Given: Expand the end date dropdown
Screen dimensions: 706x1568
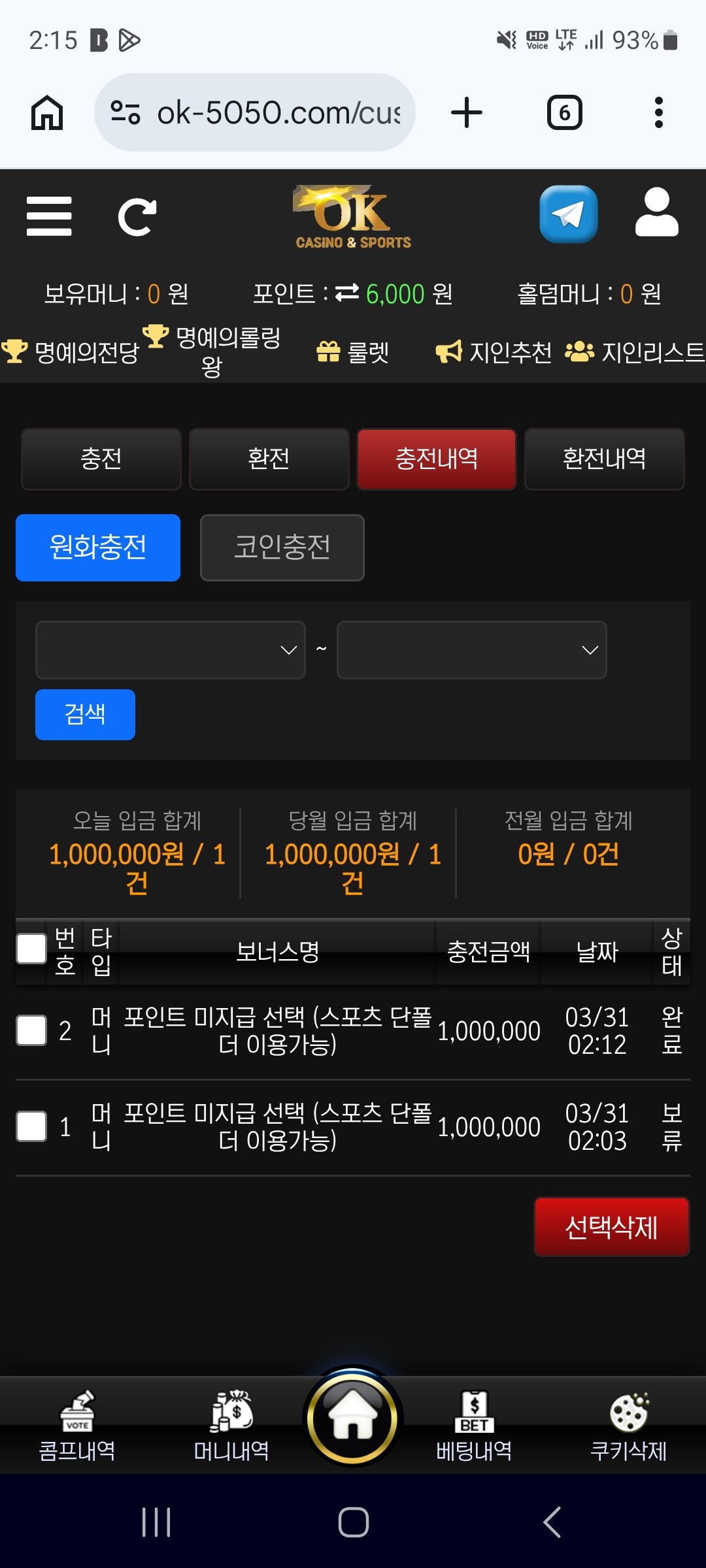Looking at the screenshot, I should [471, 650].
